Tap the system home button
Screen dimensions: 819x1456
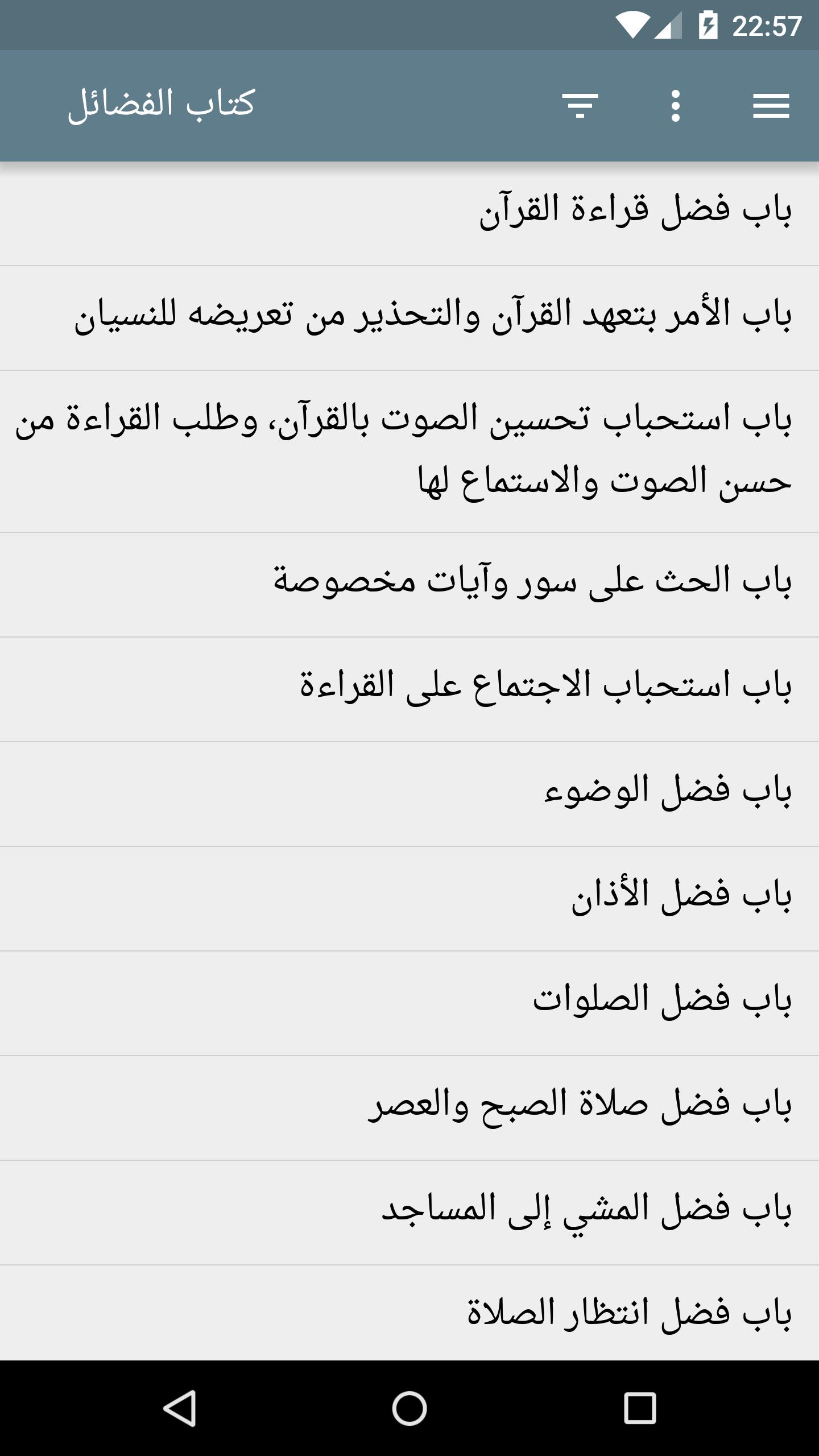(x=409, y=1408)
